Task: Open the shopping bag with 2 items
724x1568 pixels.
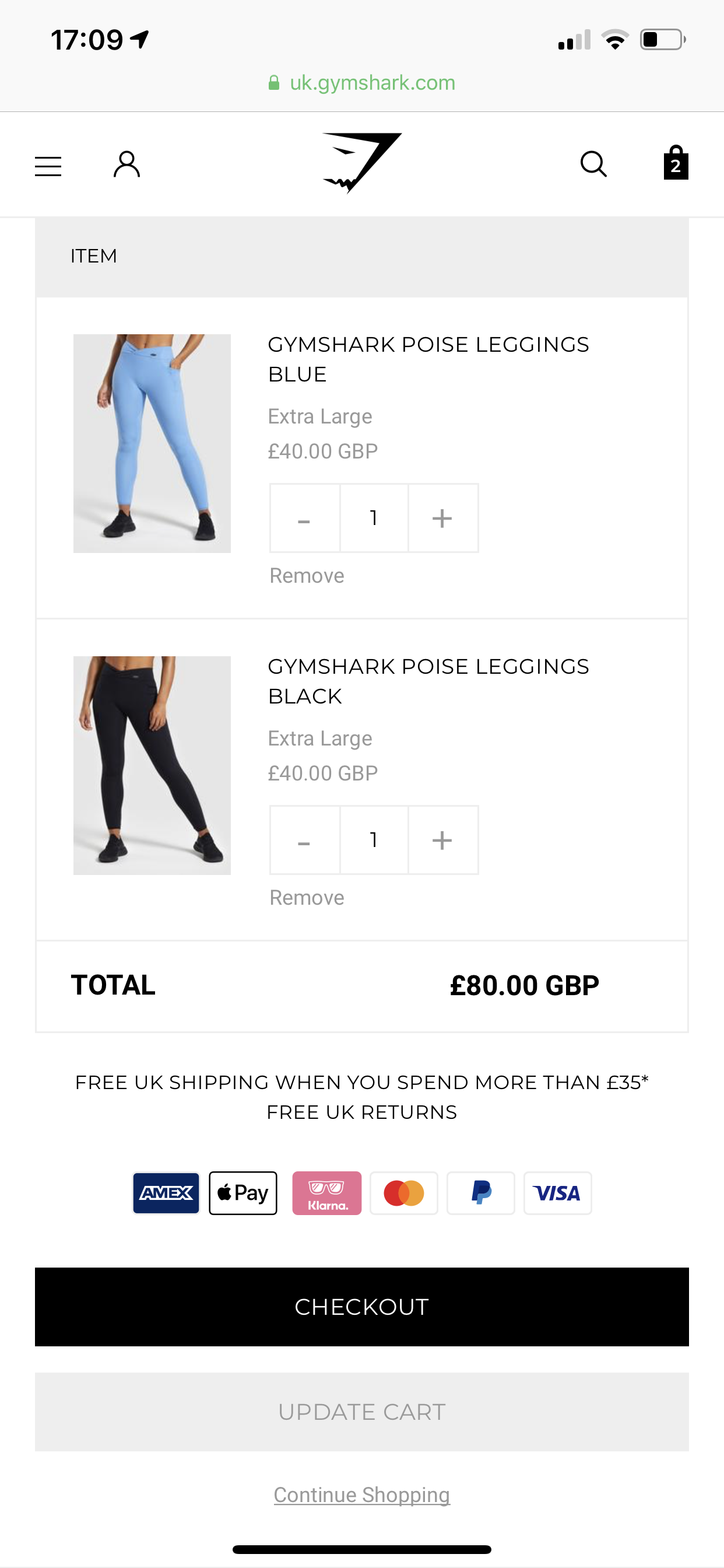Action: coord(676,163)
